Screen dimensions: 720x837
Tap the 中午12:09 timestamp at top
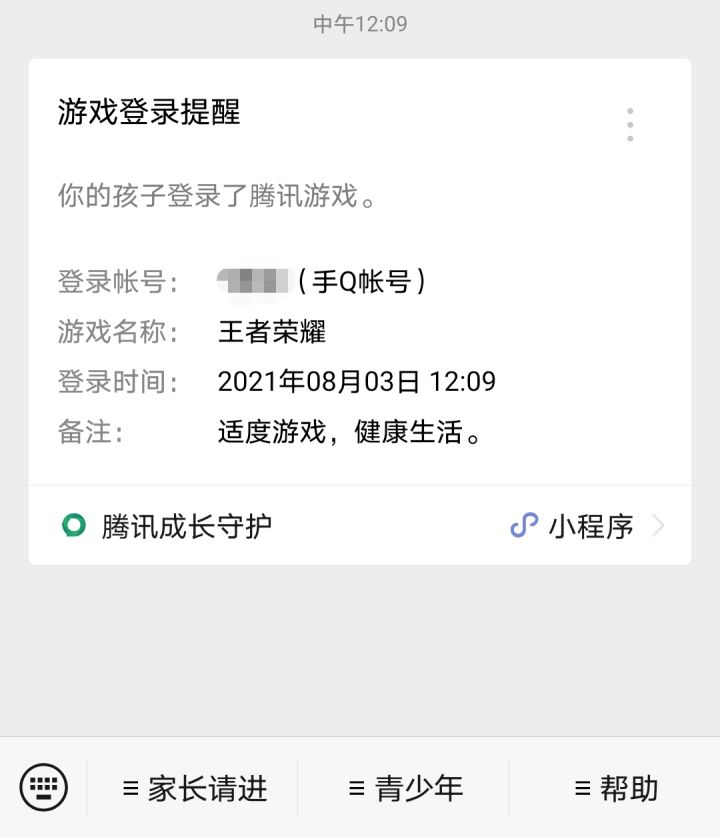click(360, 23)
